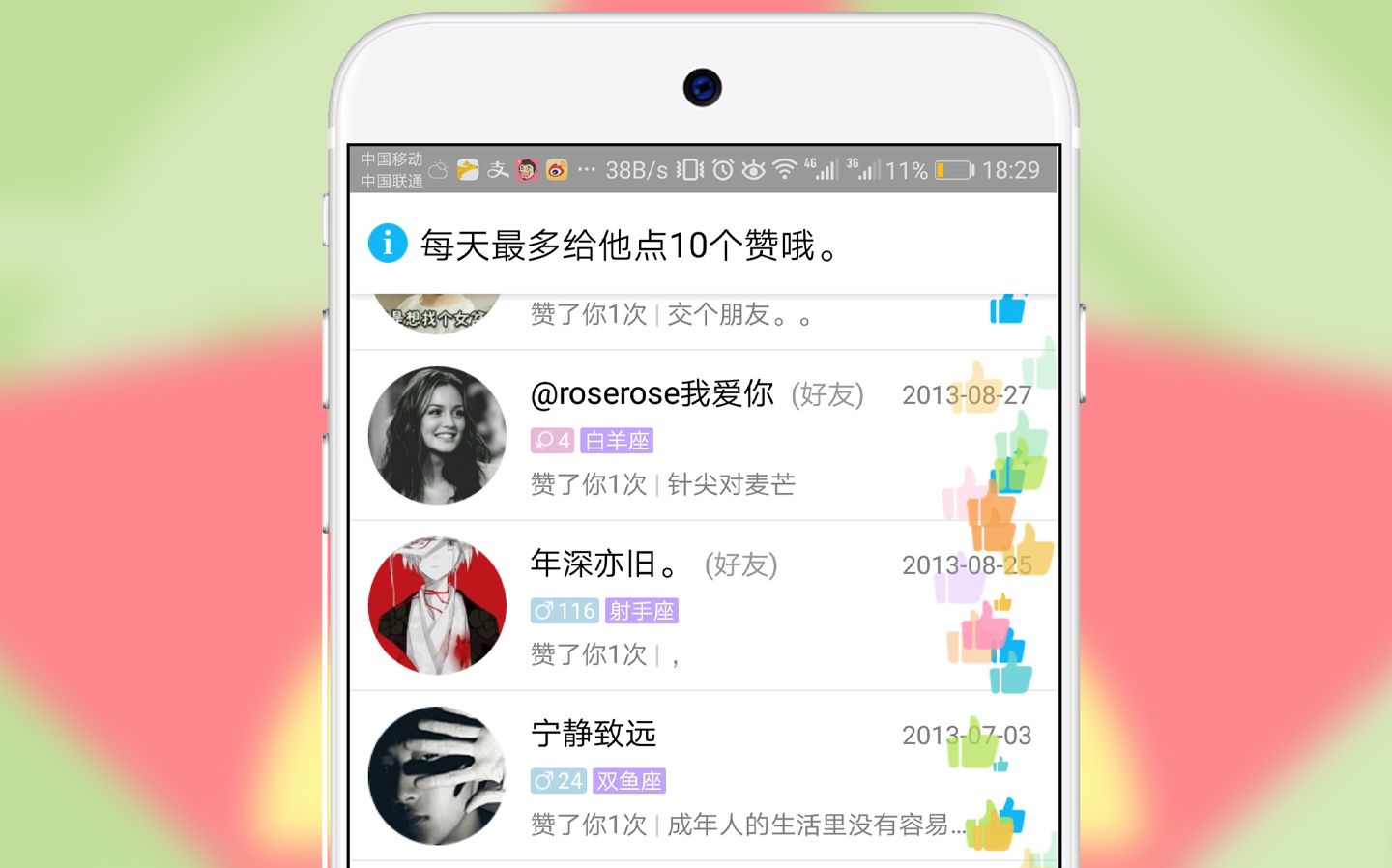View @roserose我爱你's avatar photo
1392x868 pixels.
(437, 435)
